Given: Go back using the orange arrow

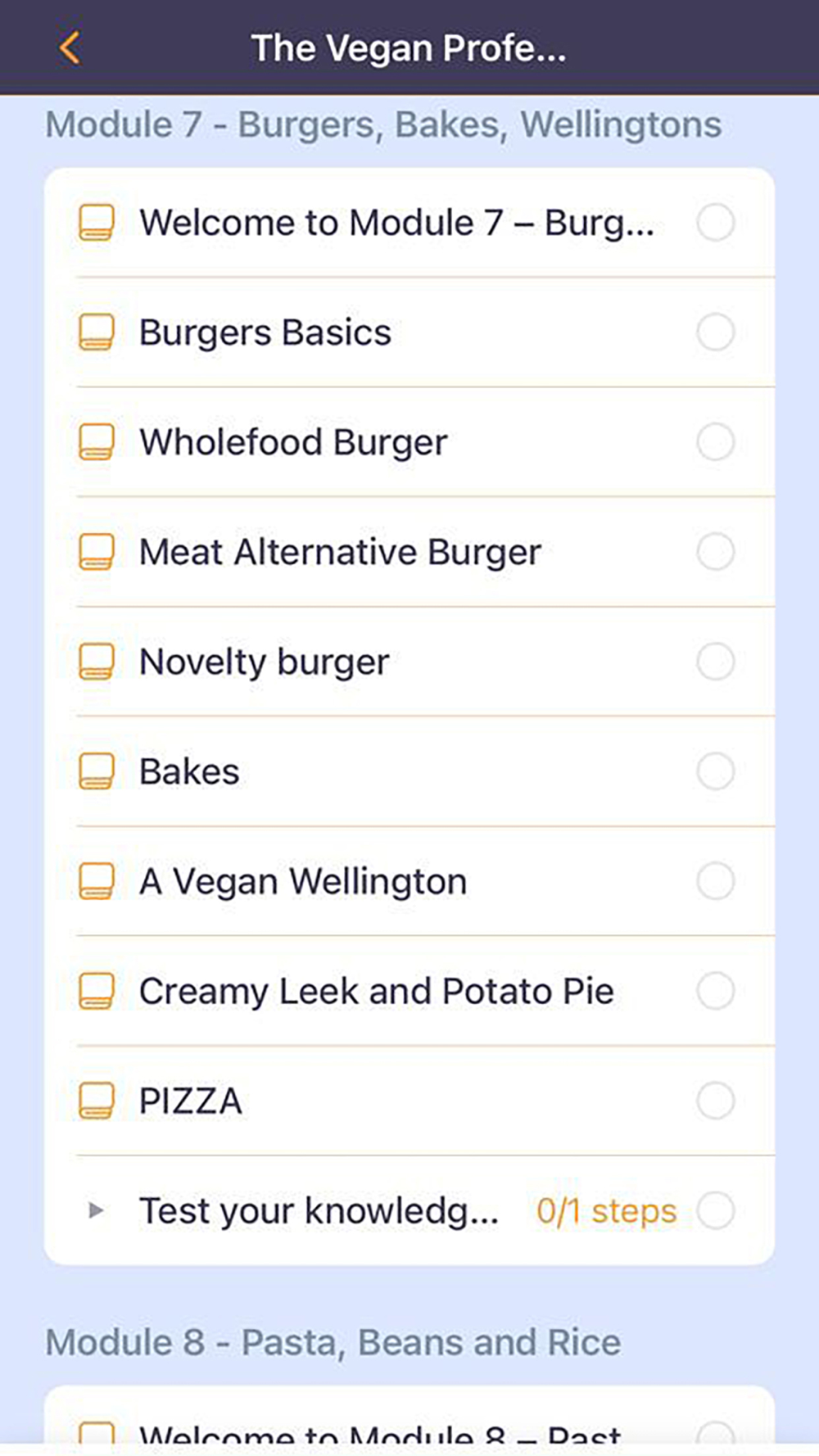Looking at the screenshot, I should pyautogui.click(x=70, y=47).
